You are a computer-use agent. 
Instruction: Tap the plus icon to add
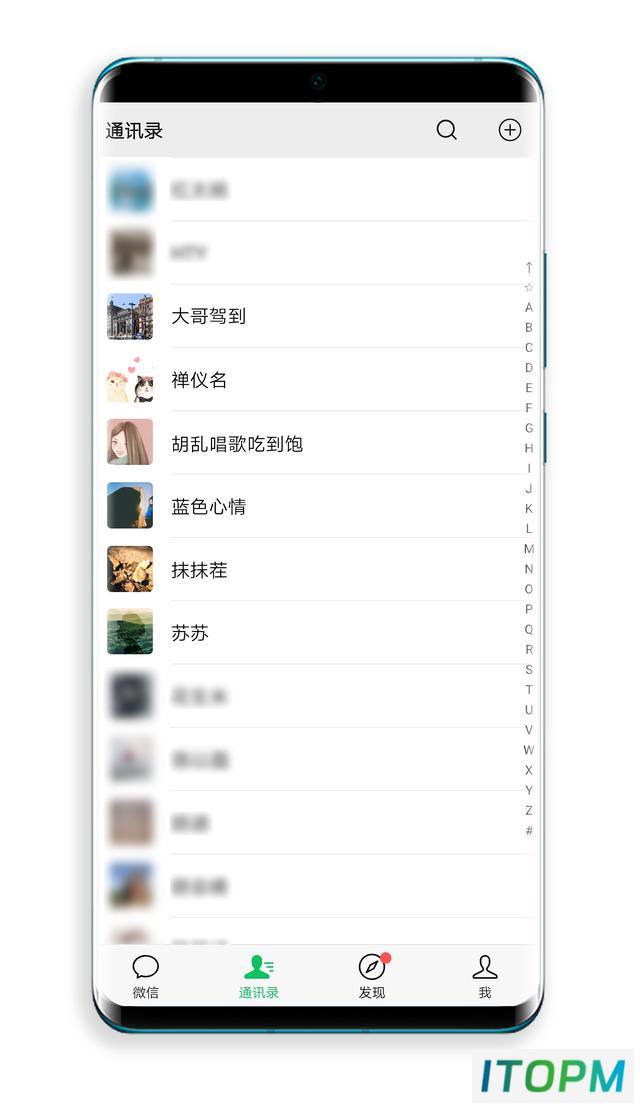510,129
